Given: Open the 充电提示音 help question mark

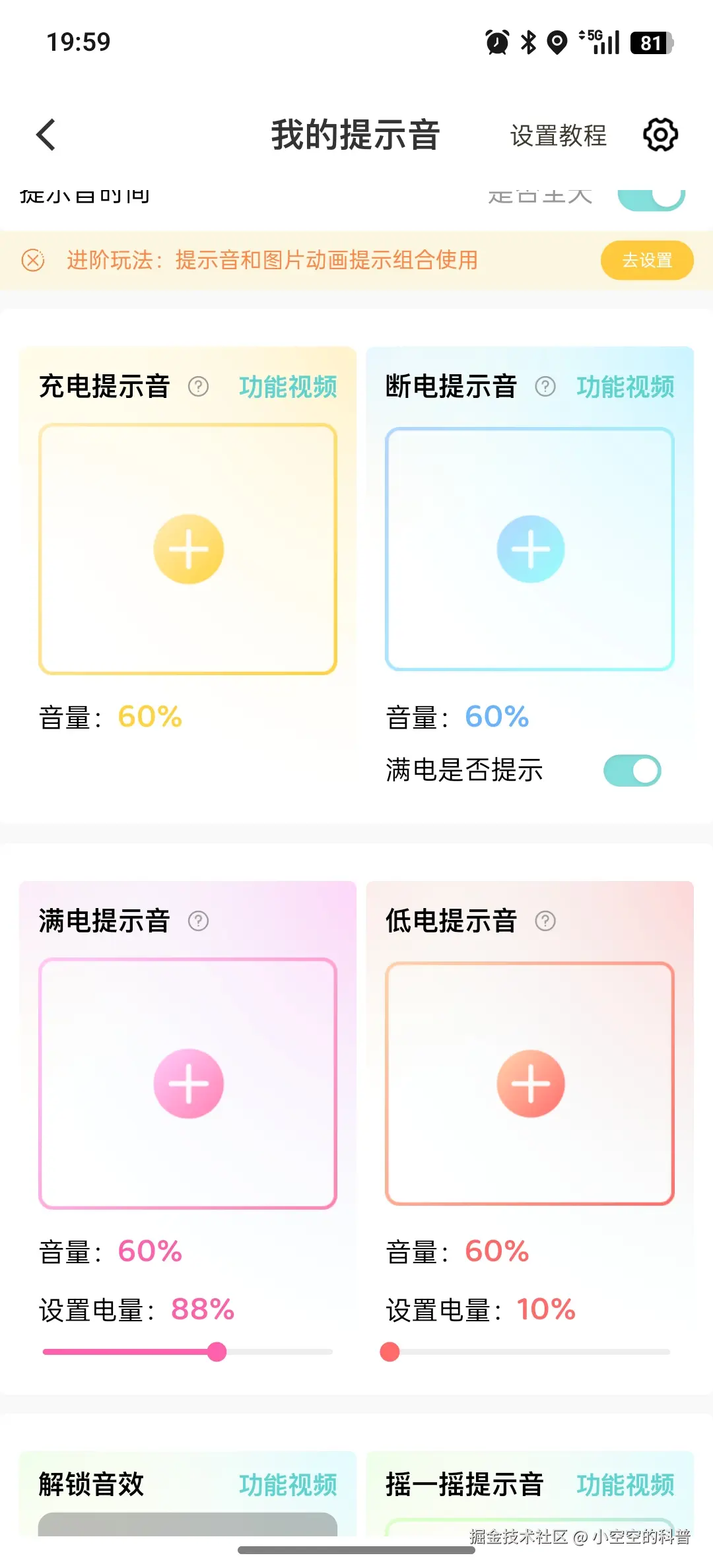Looking at the screenshot, I should (x=200, y=387).
